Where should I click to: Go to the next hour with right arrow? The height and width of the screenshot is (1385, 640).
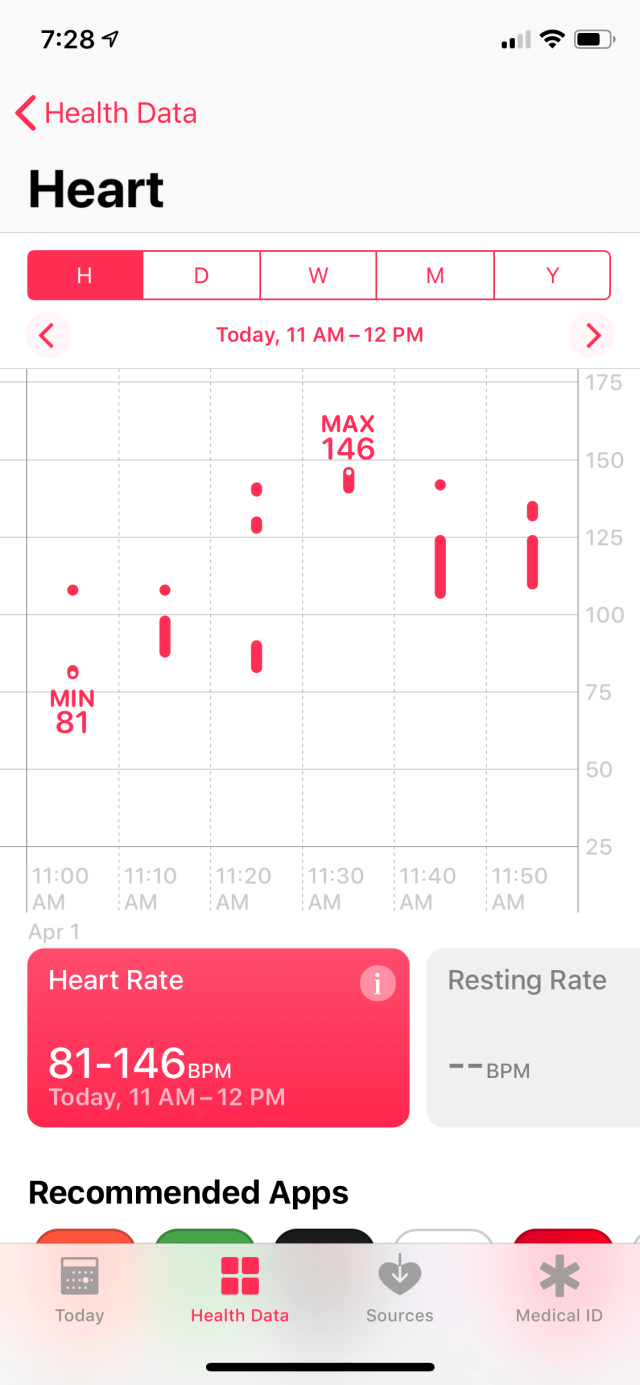(593, 335)
